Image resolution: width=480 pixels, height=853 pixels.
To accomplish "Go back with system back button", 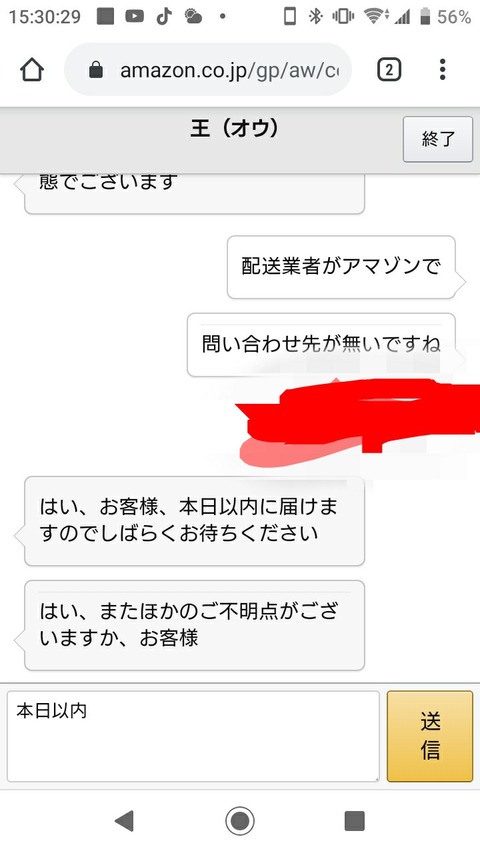I will coord(125,820).
